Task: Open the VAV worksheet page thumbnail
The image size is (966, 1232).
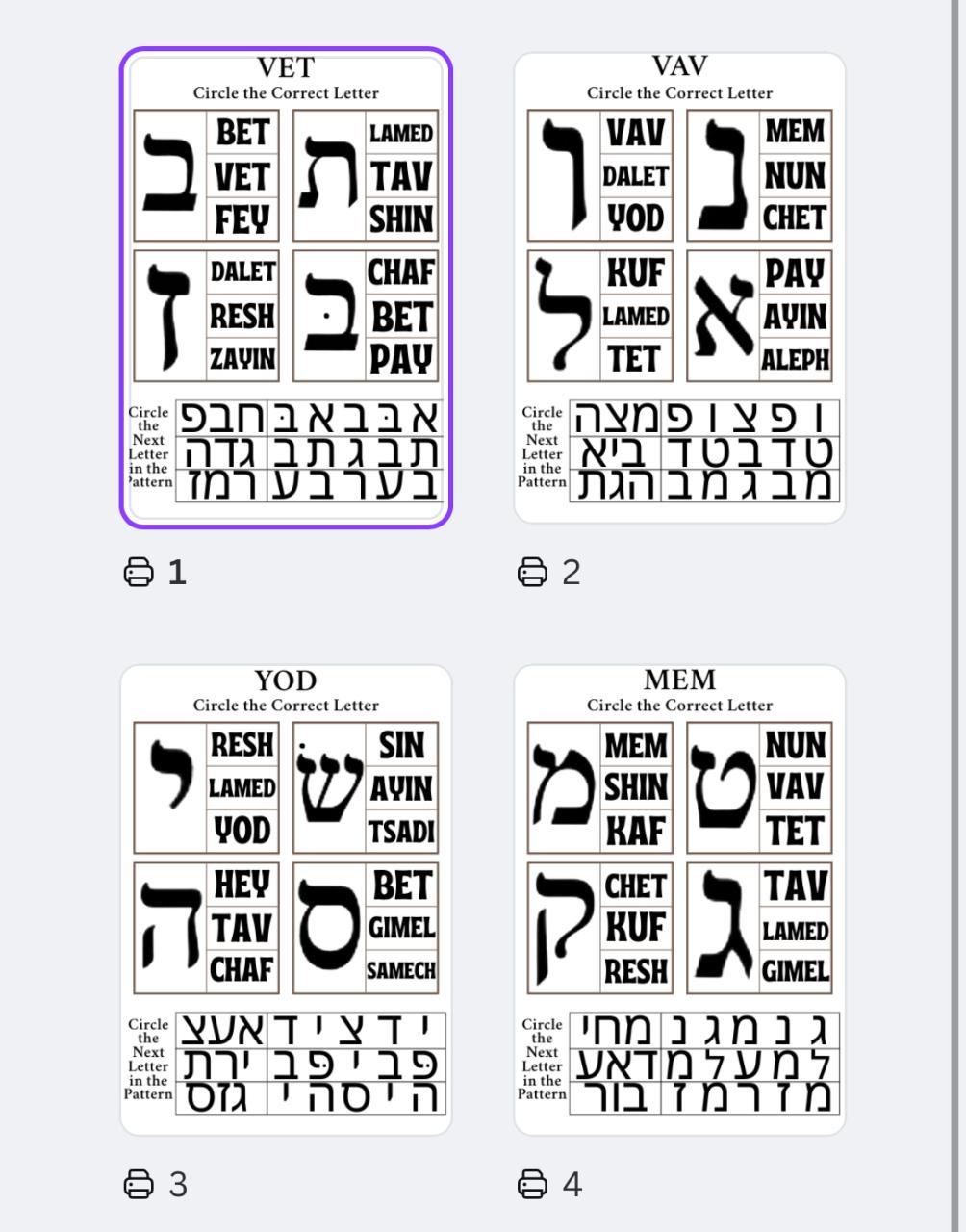Action: click(679, 288)
